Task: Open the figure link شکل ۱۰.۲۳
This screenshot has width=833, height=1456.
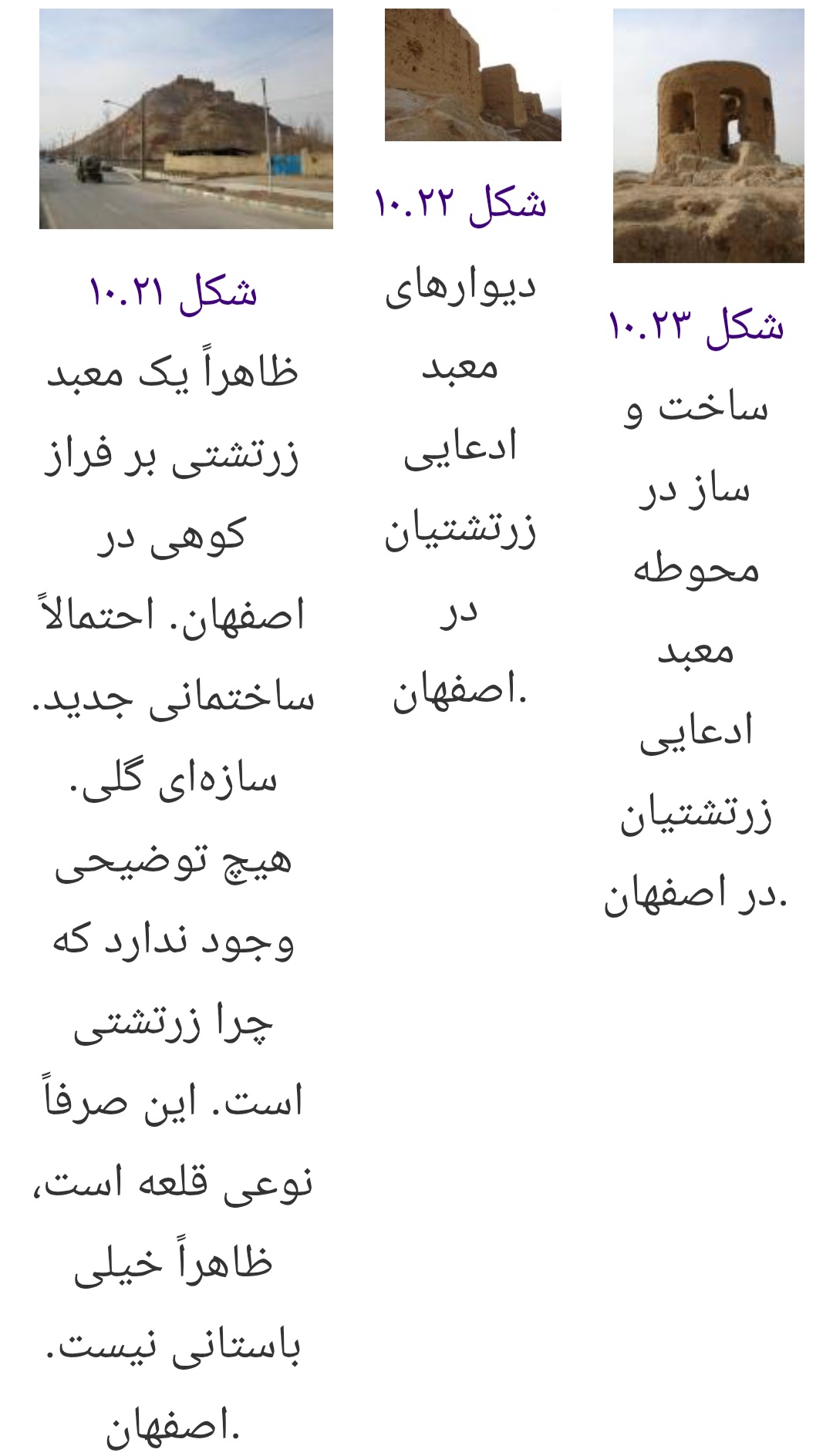Action: (696, 326)
